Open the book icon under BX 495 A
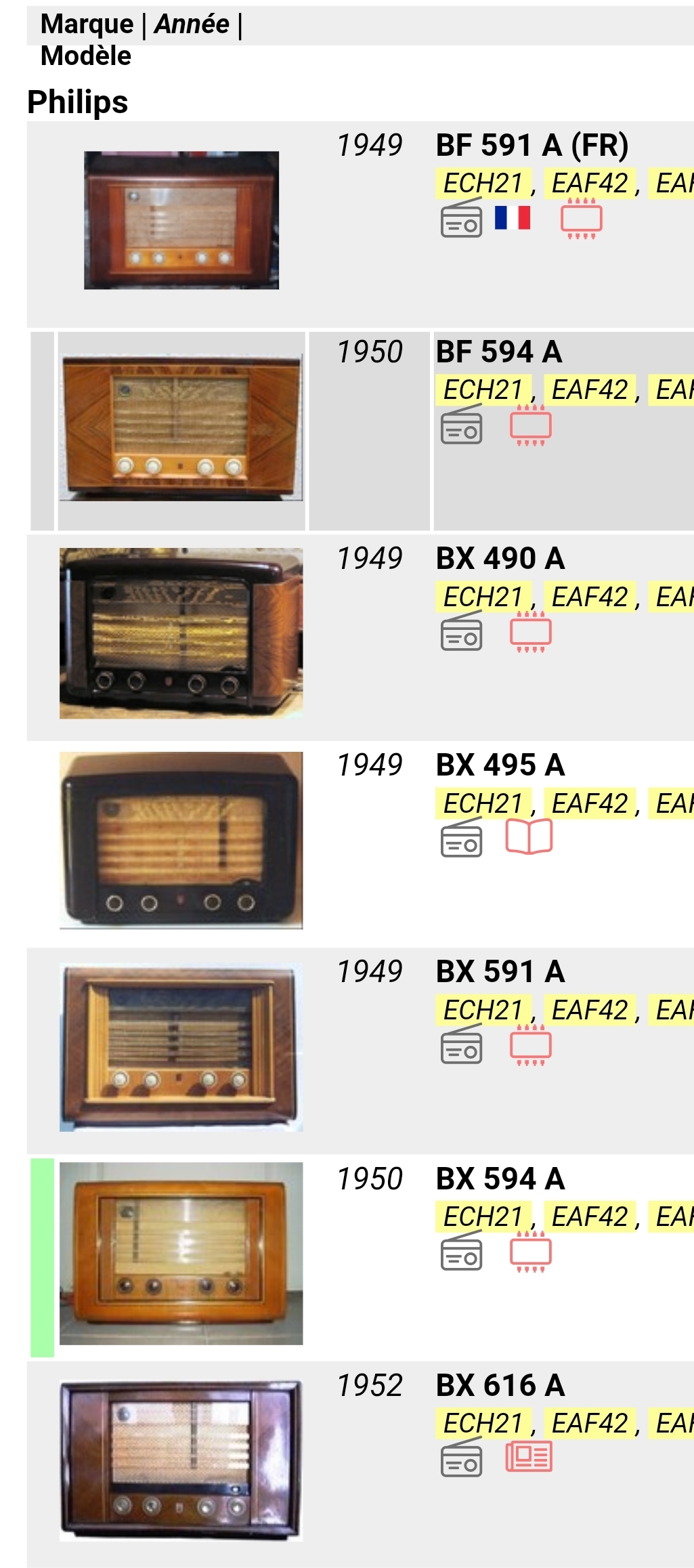This screenshot has width=694, height=1568. tap(529, 838)
